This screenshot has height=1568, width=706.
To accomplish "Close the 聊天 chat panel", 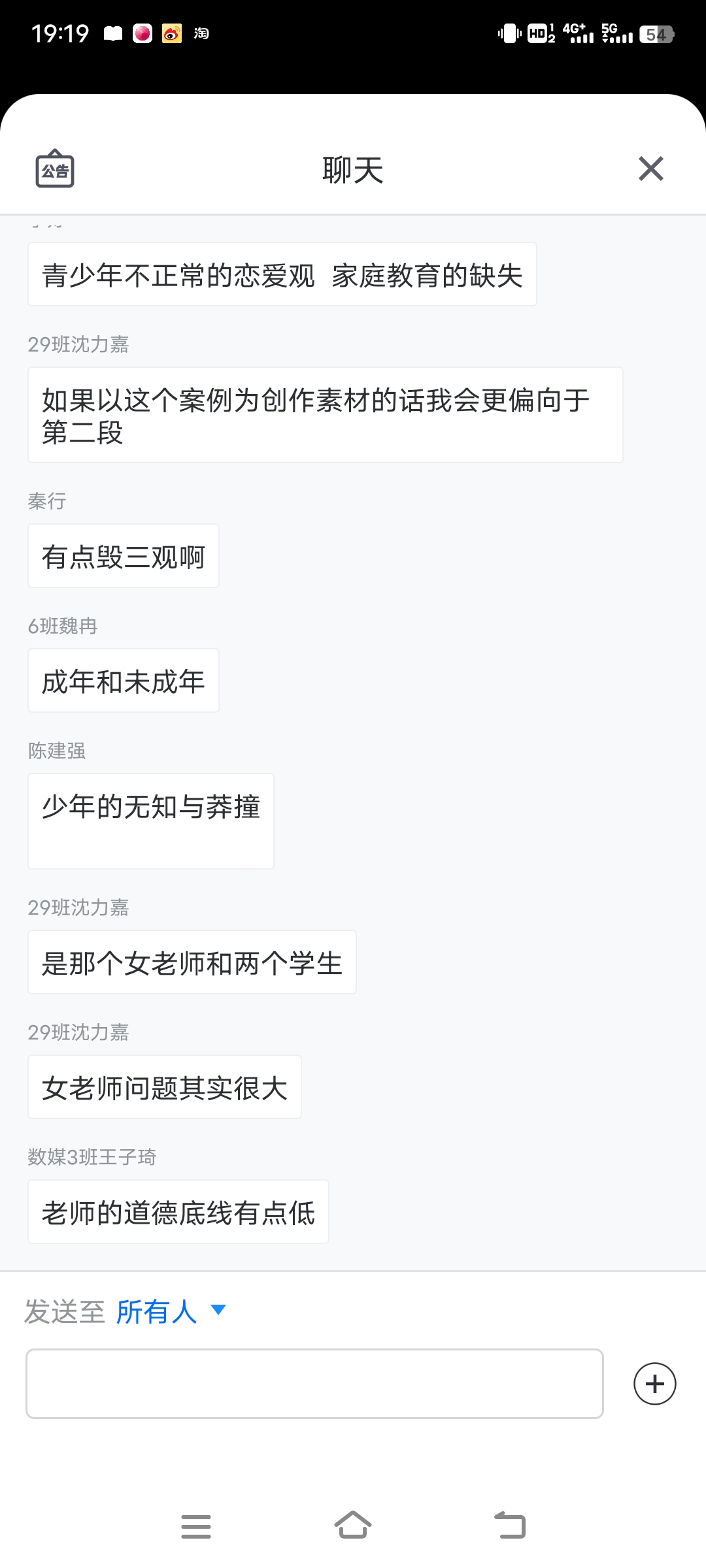I will [650, 169].
